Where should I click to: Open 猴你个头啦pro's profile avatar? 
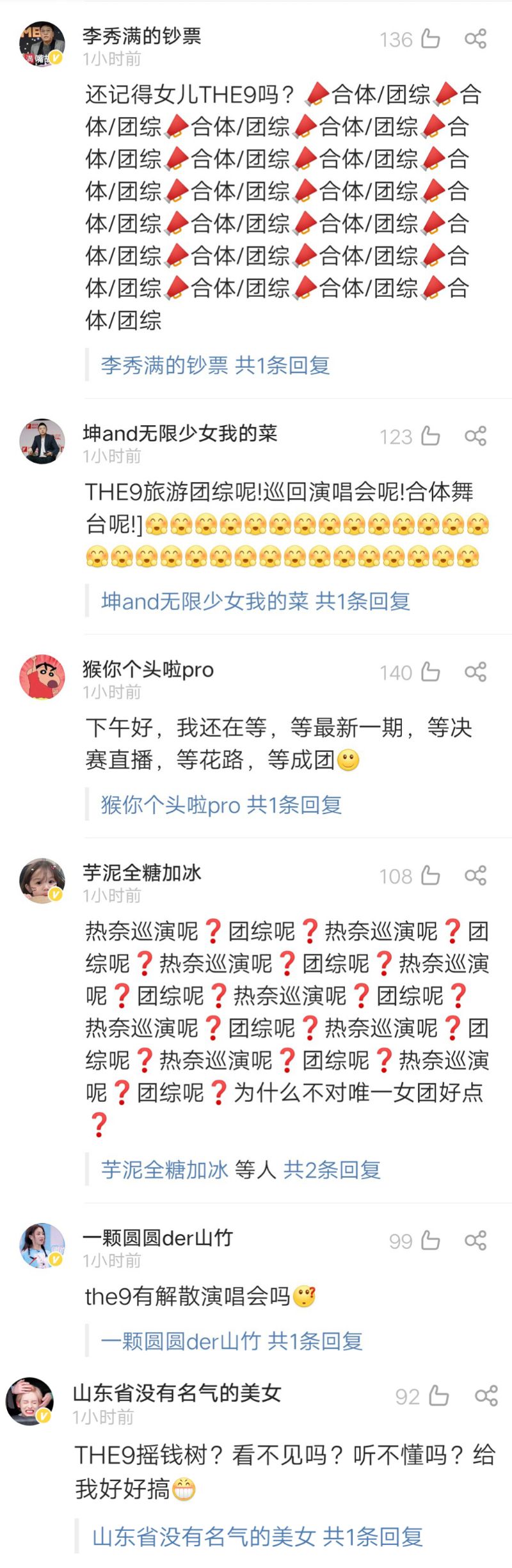(x=42, y=677)
